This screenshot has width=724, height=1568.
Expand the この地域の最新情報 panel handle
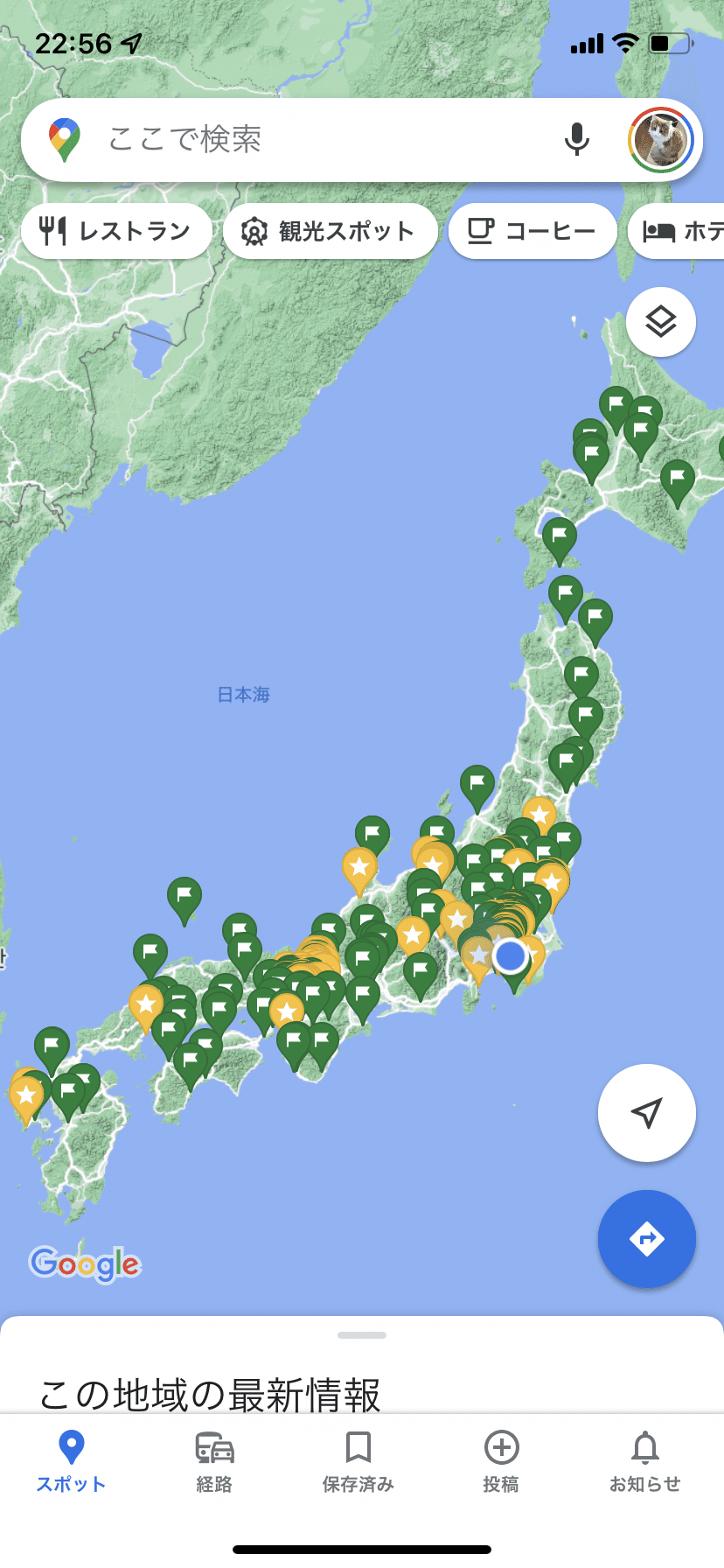pyautogui.click(x=362, y=1335)
